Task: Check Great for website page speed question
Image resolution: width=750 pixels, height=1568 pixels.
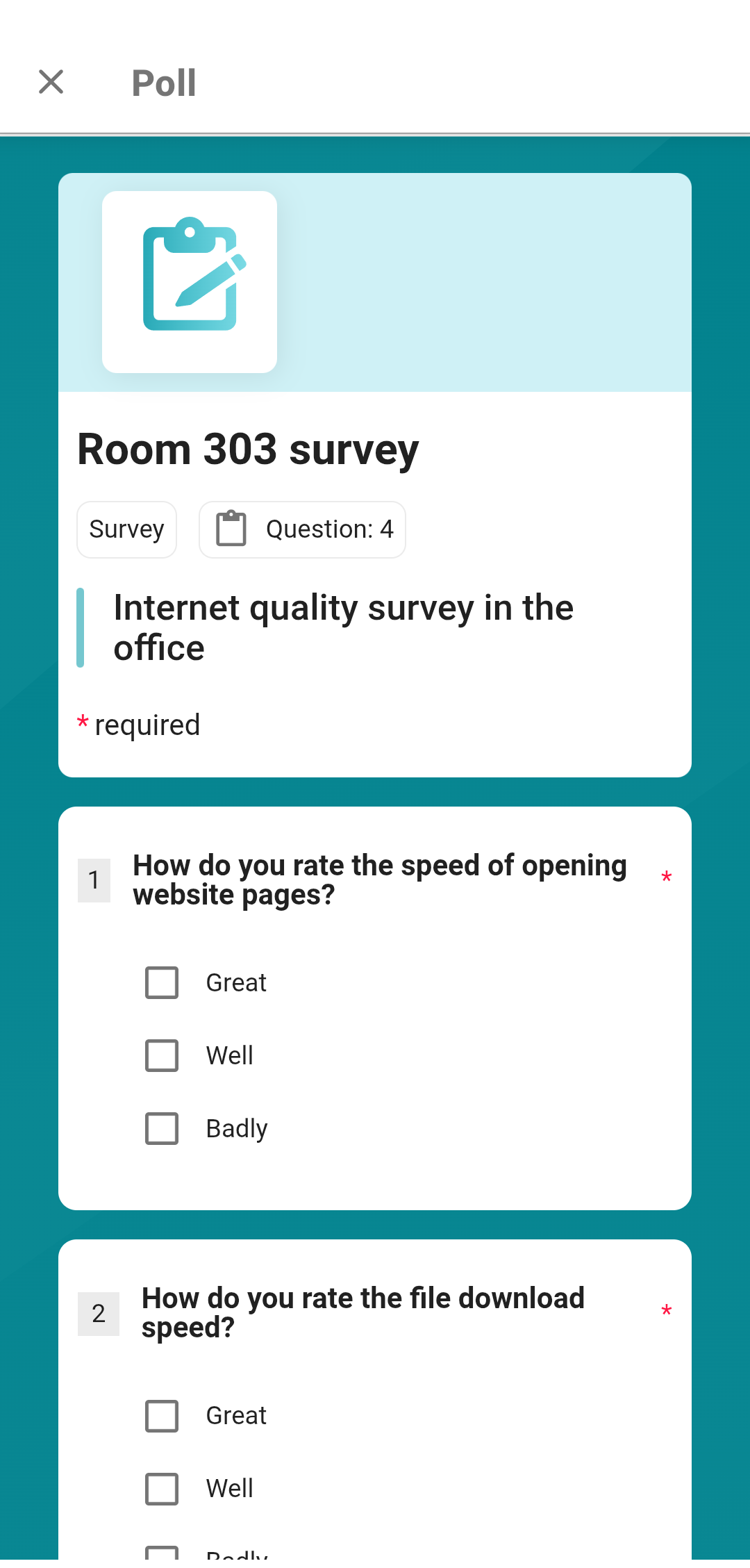Action: tap(162, 982)
